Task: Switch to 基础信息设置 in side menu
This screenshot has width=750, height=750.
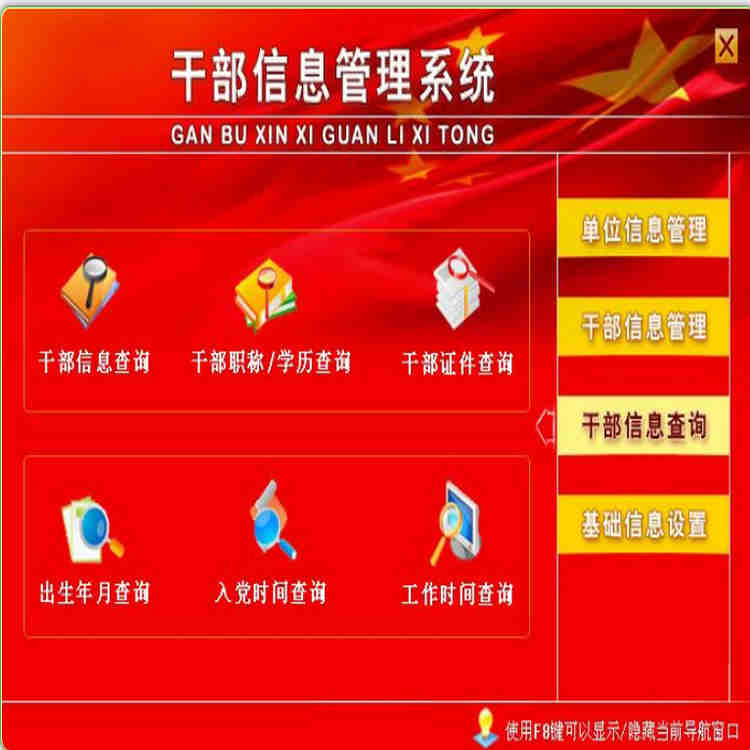Action: tap(644, 524)
